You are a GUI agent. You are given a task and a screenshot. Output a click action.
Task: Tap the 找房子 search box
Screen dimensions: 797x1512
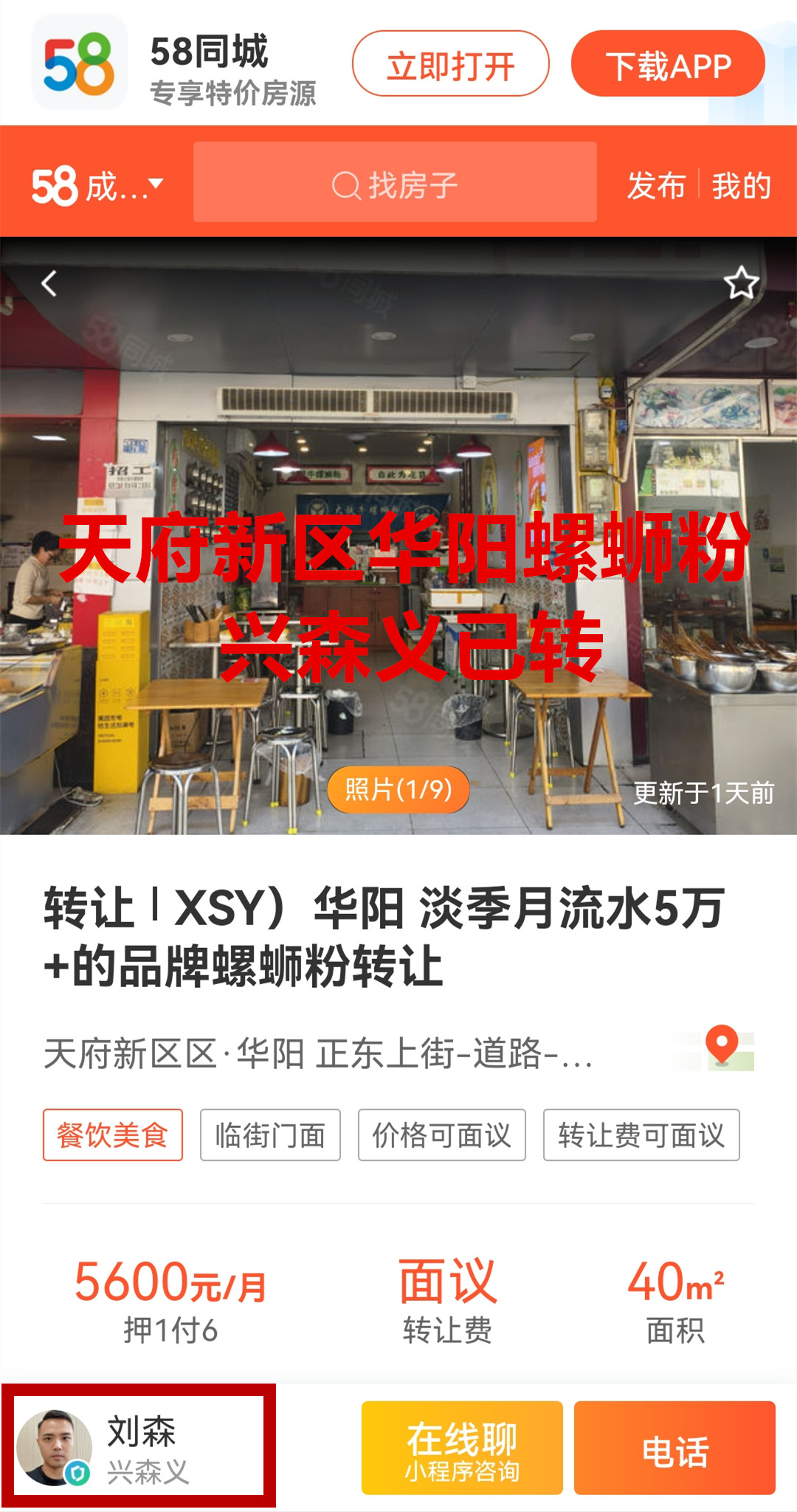tap(395, 184)
